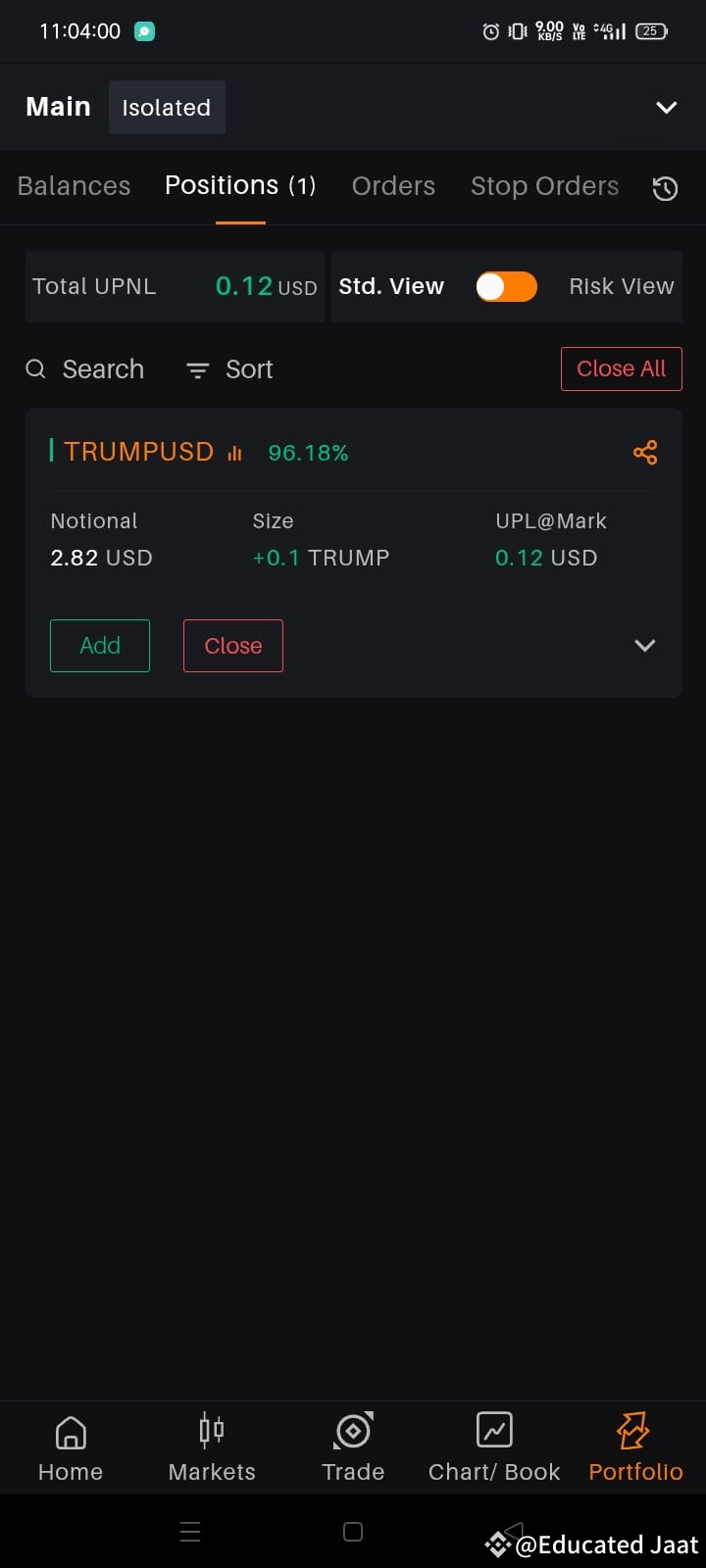The height and width of the screenshot is (1568, 706).
Task: Open the history clock icon
Action: 665,188
